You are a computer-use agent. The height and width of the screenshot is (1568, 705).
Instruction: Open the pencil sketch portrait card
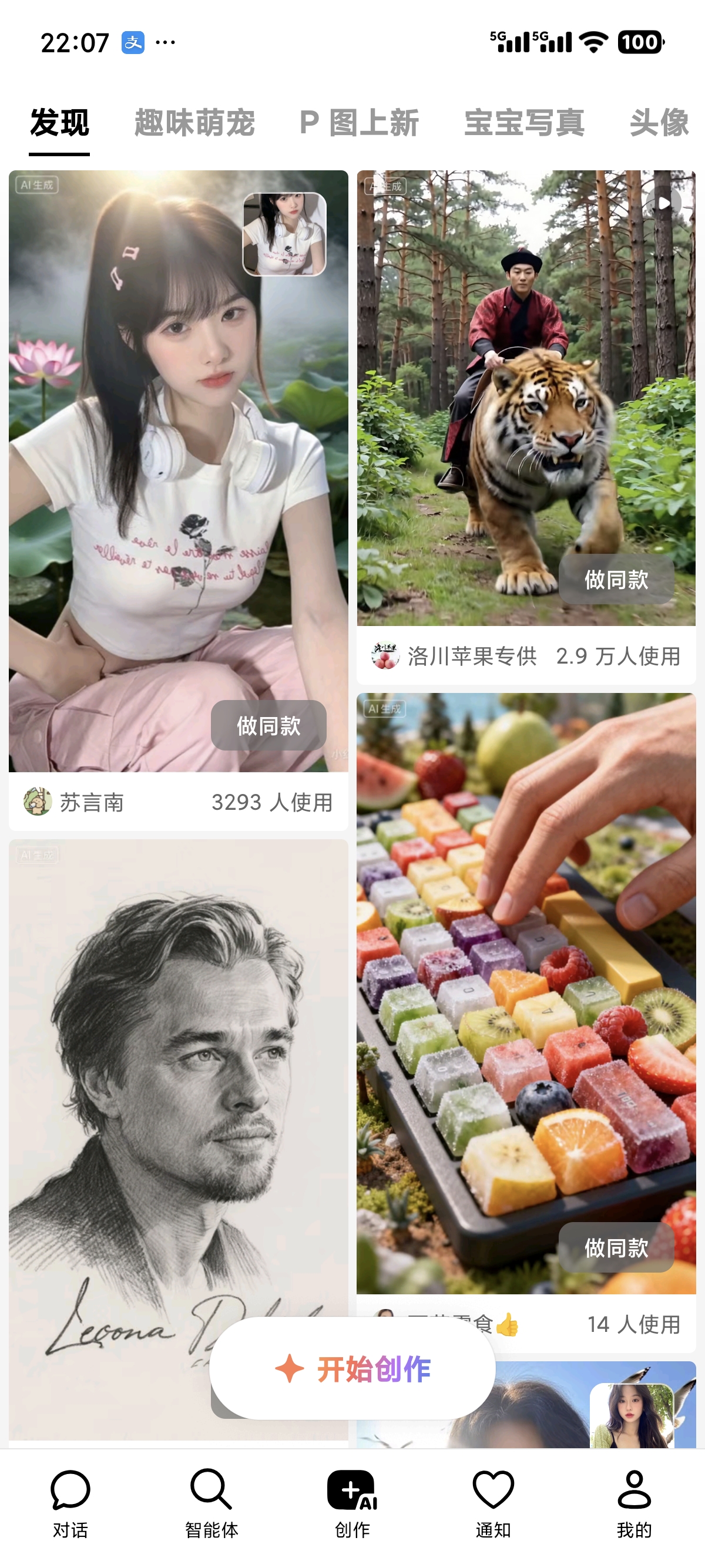tap(178, 1096)
